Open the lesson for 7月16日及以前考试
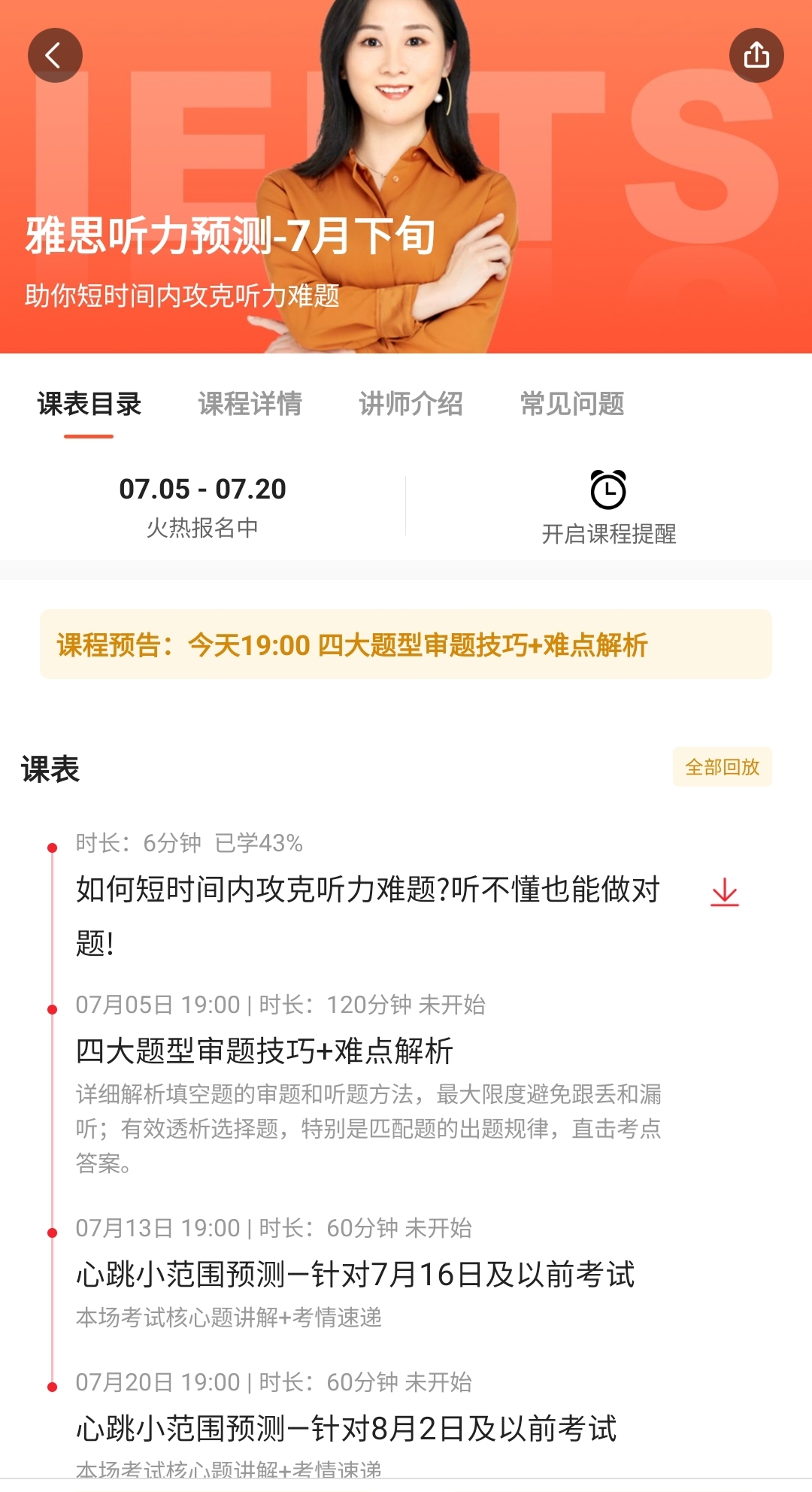Image resolution: width=812 pixels, height=1492 pixels. click(x=355, y=1275)
